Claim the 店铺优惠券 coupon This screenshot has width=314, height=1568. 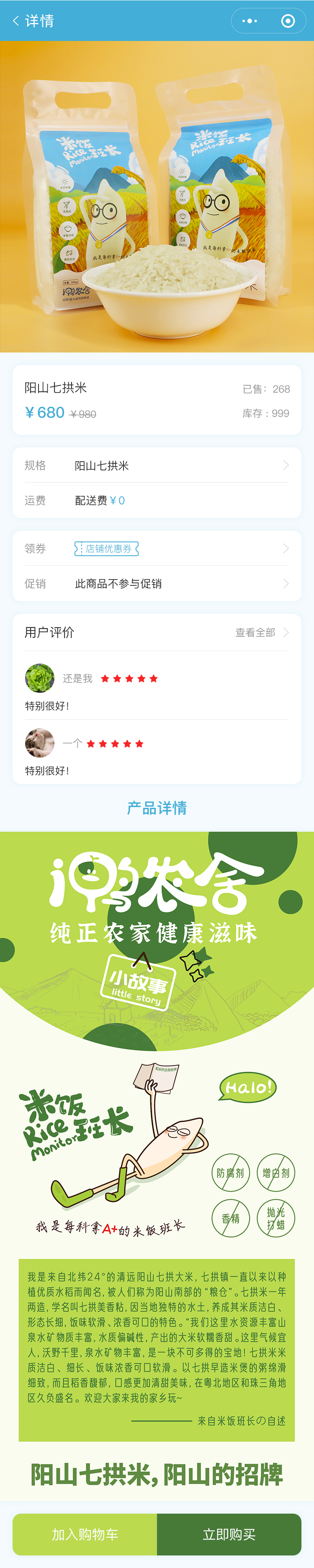tap(107, 549)
